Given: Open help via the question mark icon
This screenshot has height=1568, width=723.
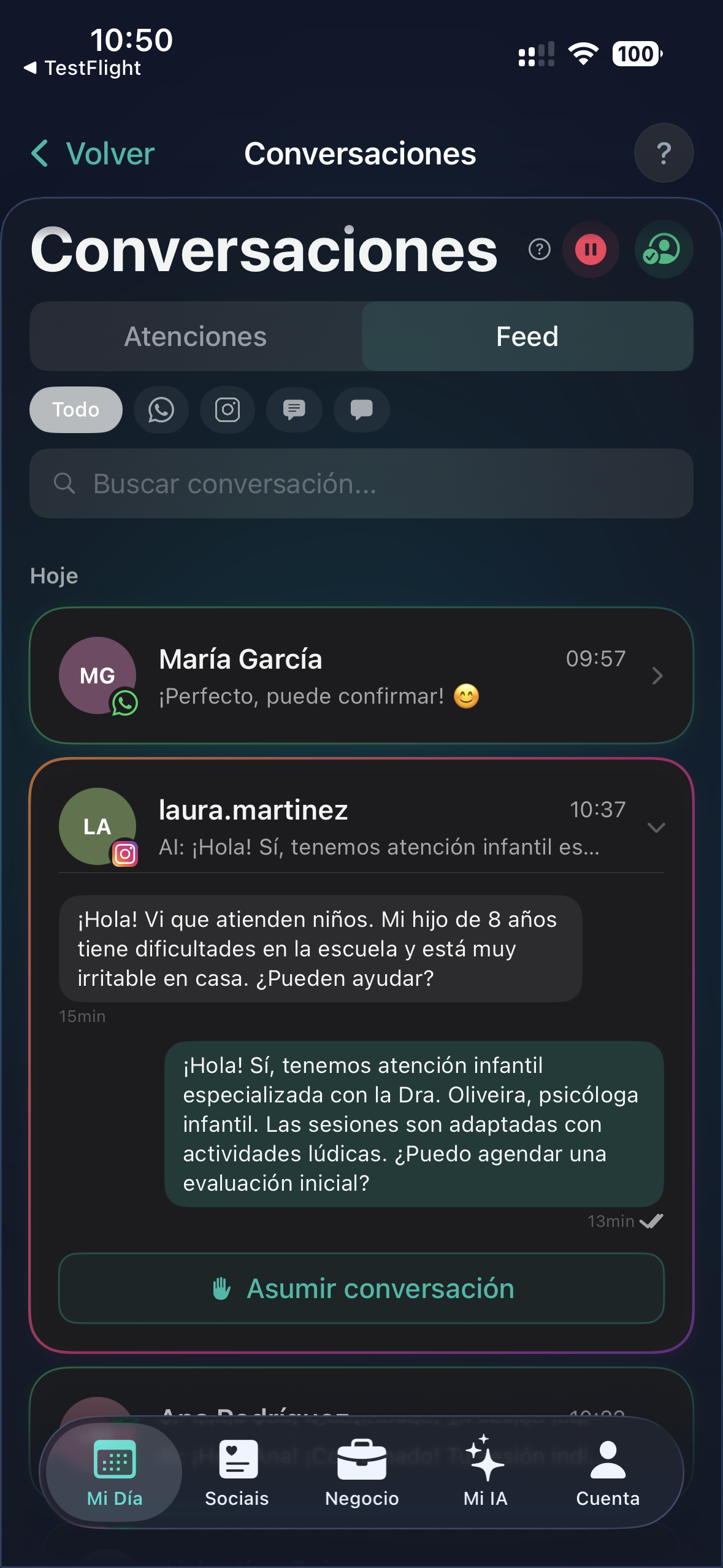Looking at the screenshot, I should (664, 153).
